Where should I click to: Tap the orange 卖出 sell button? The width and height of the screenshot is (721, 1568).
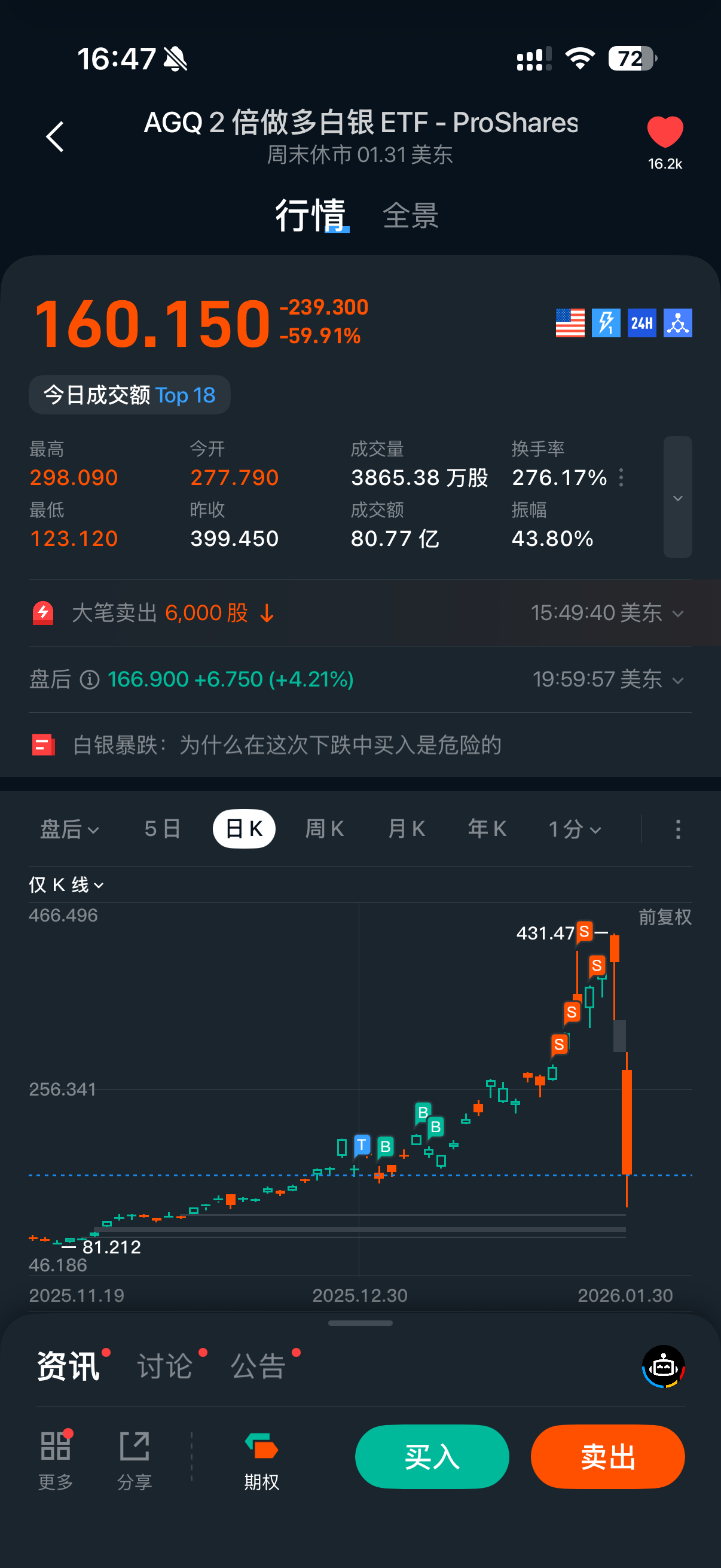pyautogui.click(x=607, y=1456)
